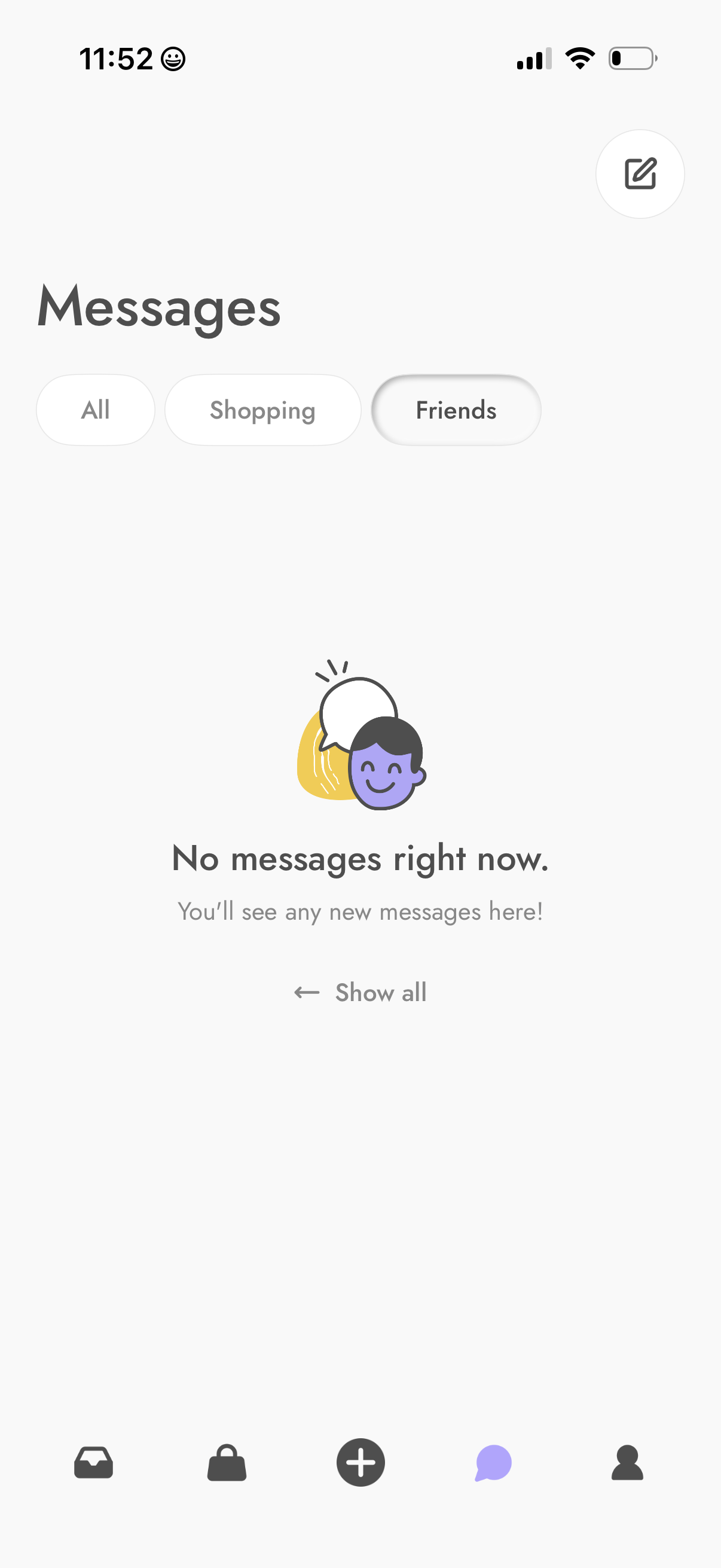Image resolution: width=721 pixels, height=1568 pixels.
Task: Go to the profile tab
Action: click(x=627, y=1462)
